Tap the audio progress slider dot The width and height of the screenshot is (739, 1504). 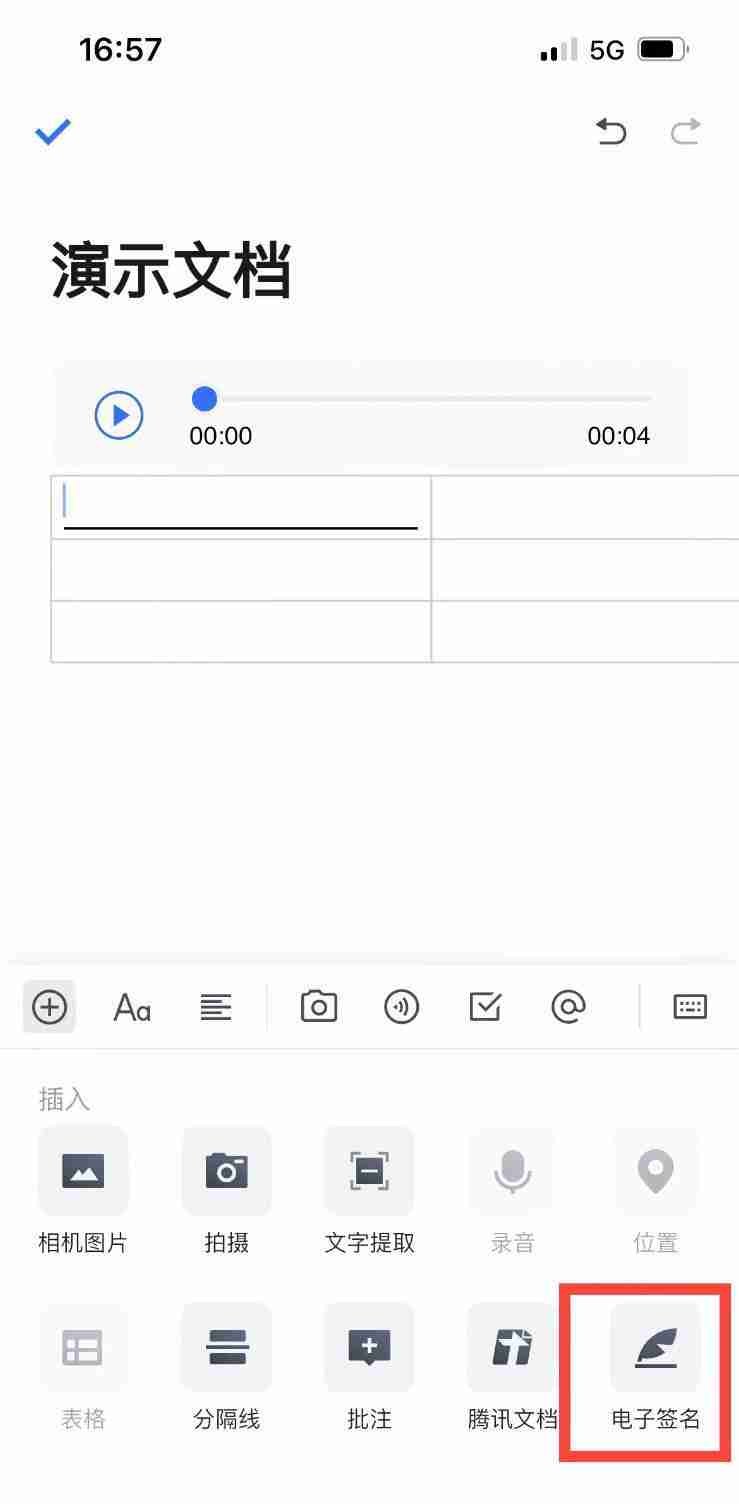[x=205, y=399]
